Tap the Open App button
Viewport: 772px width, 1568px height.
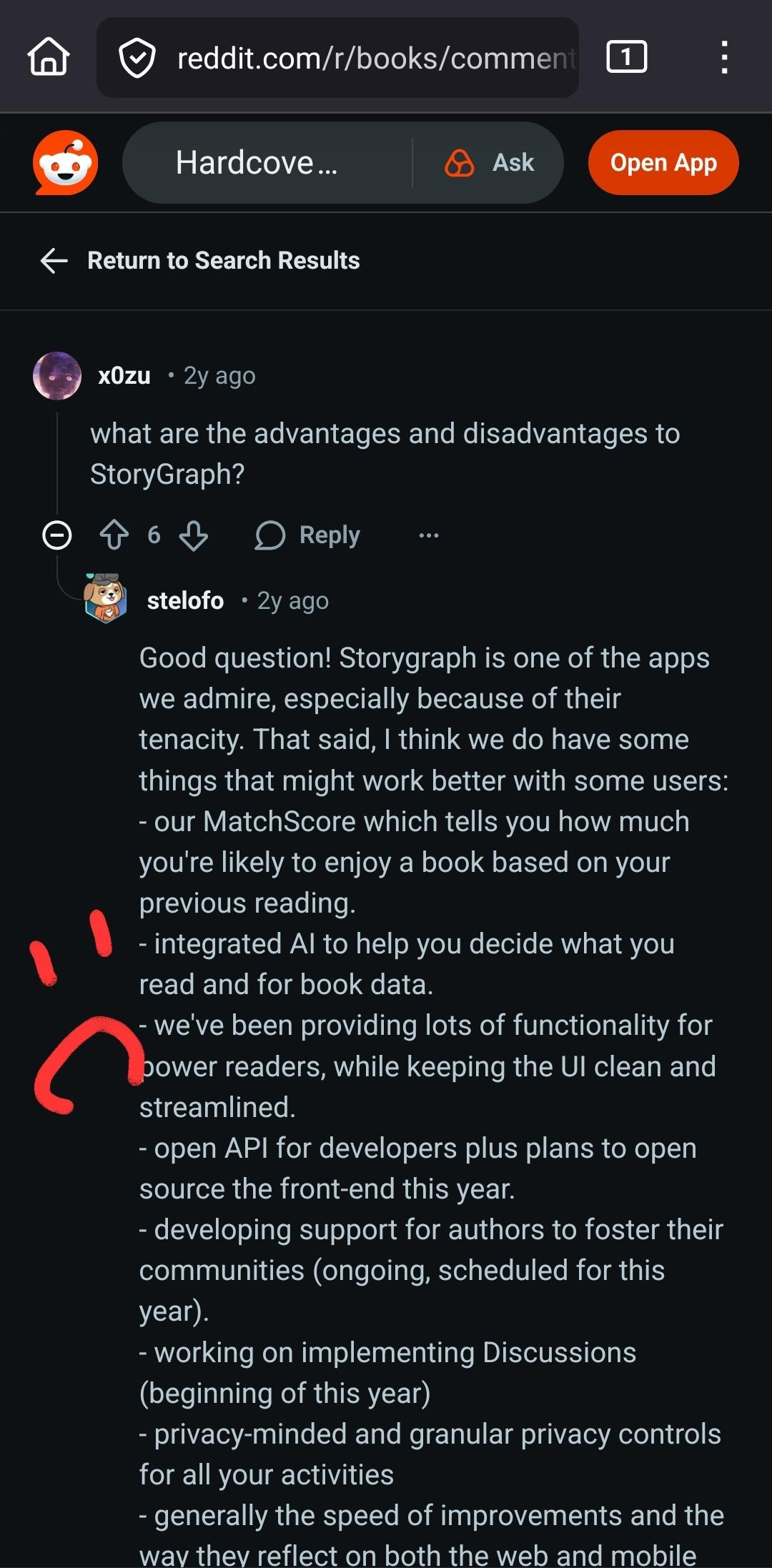(x=663, y=163)
